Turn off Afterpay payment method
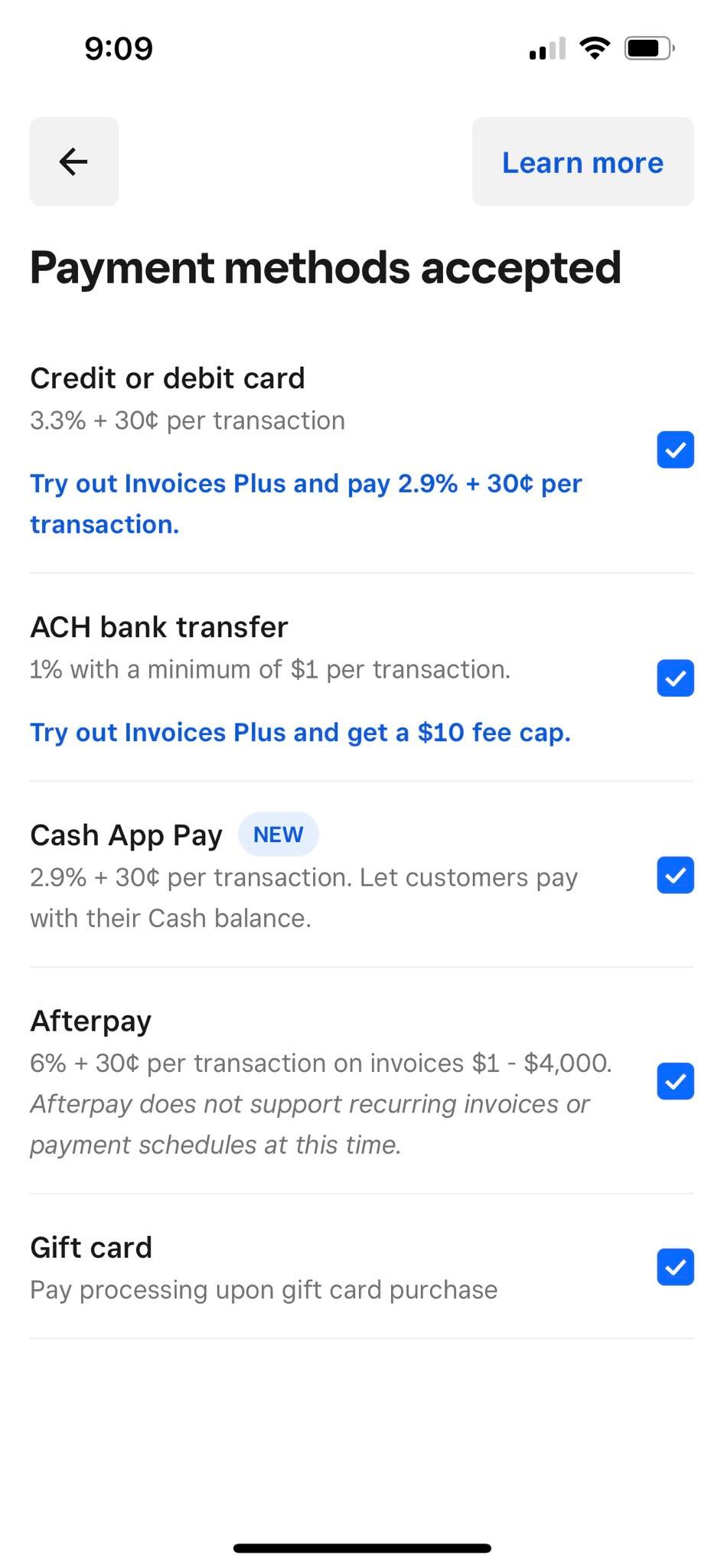The image size is (724, 1568). tap(675, 1081)
